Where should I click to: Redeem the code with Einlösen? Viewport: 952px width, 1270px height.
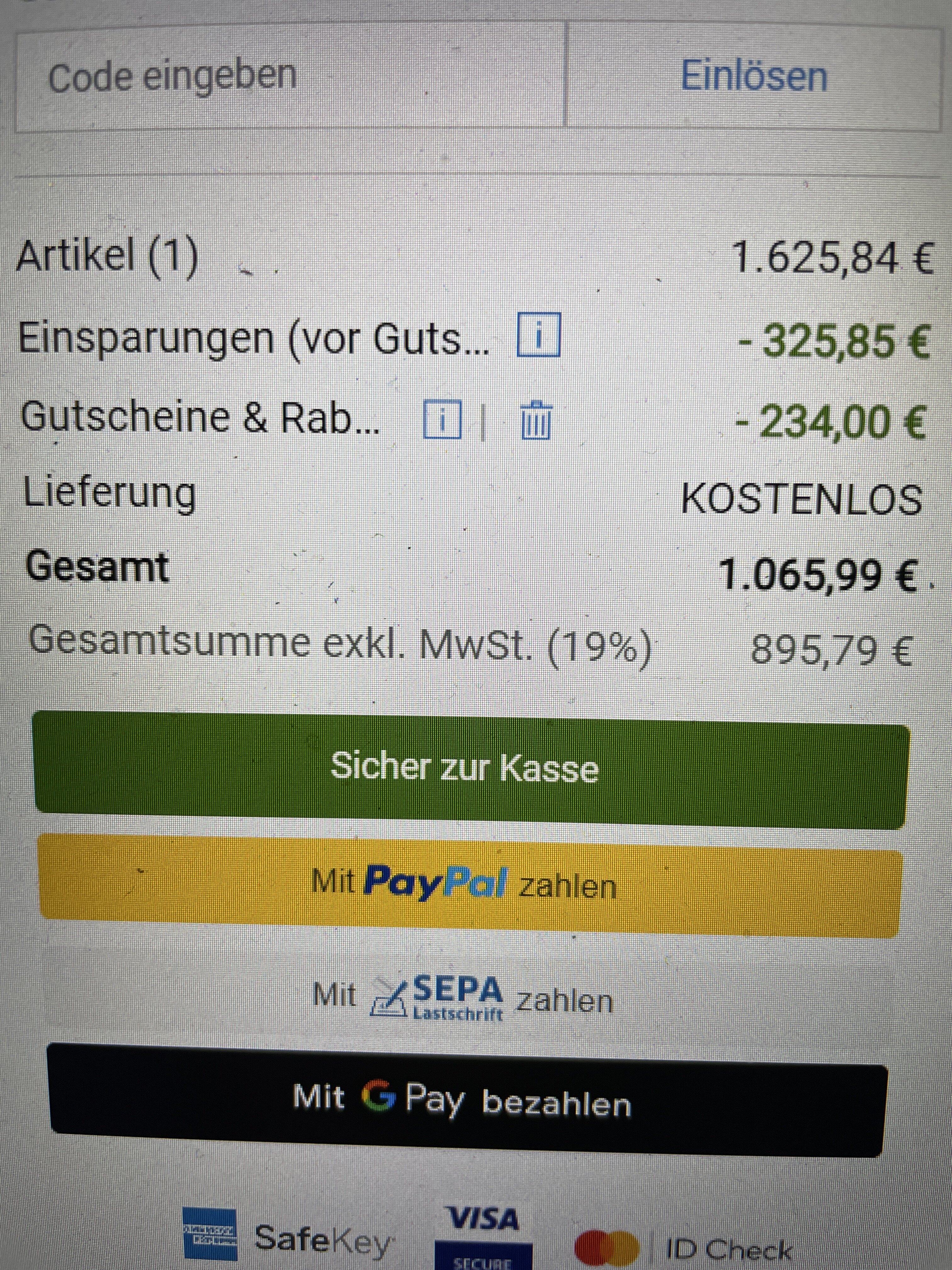pos(753,76)
